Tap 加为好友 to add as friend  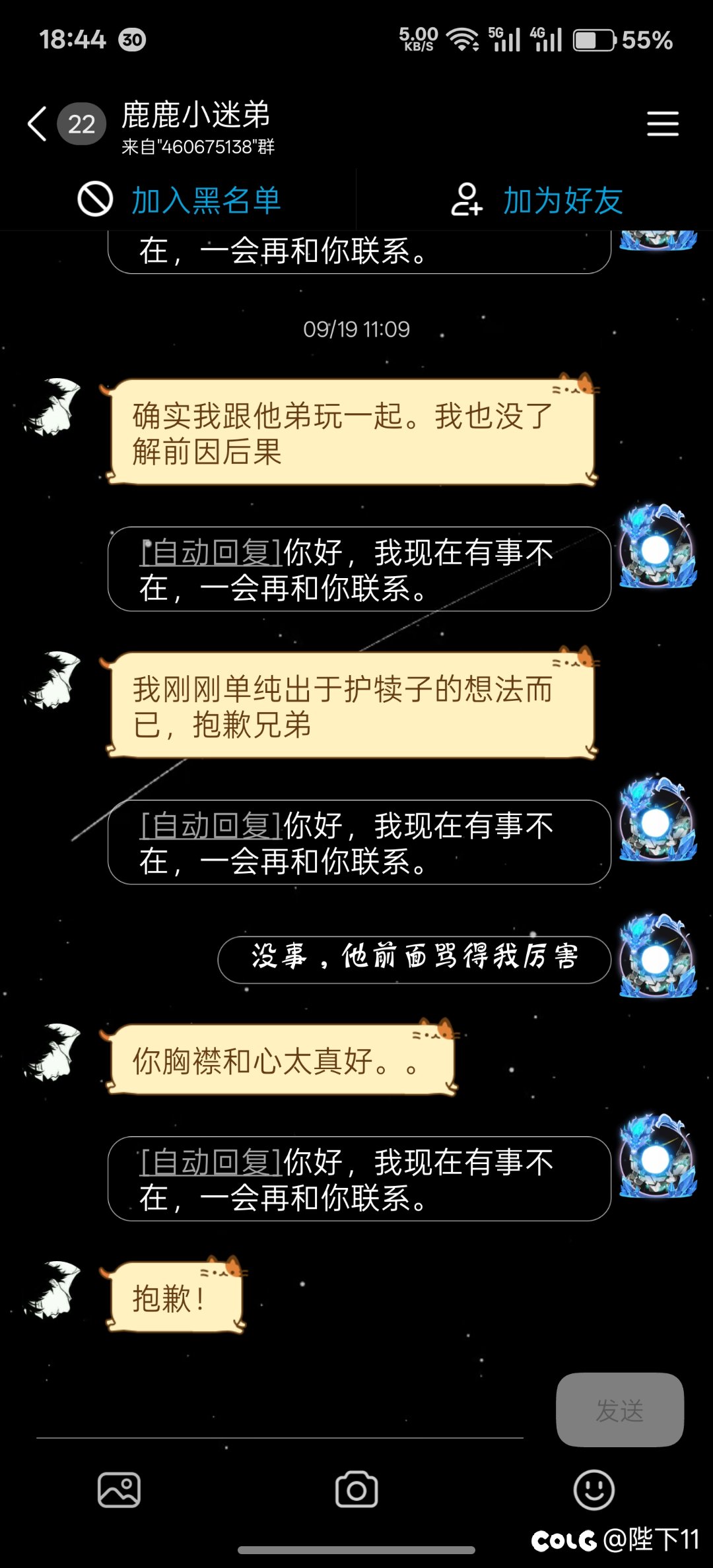[537, 200]
